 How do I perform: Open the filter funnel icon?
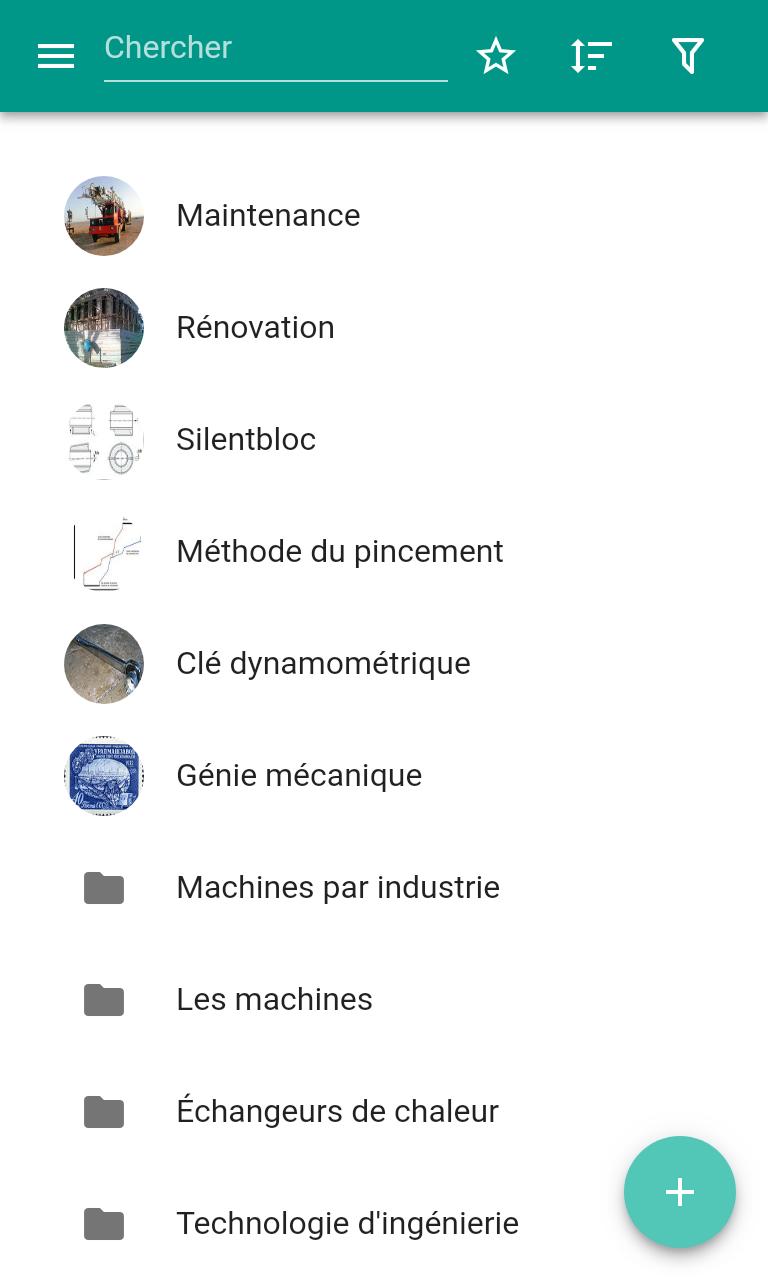point(688,56)
